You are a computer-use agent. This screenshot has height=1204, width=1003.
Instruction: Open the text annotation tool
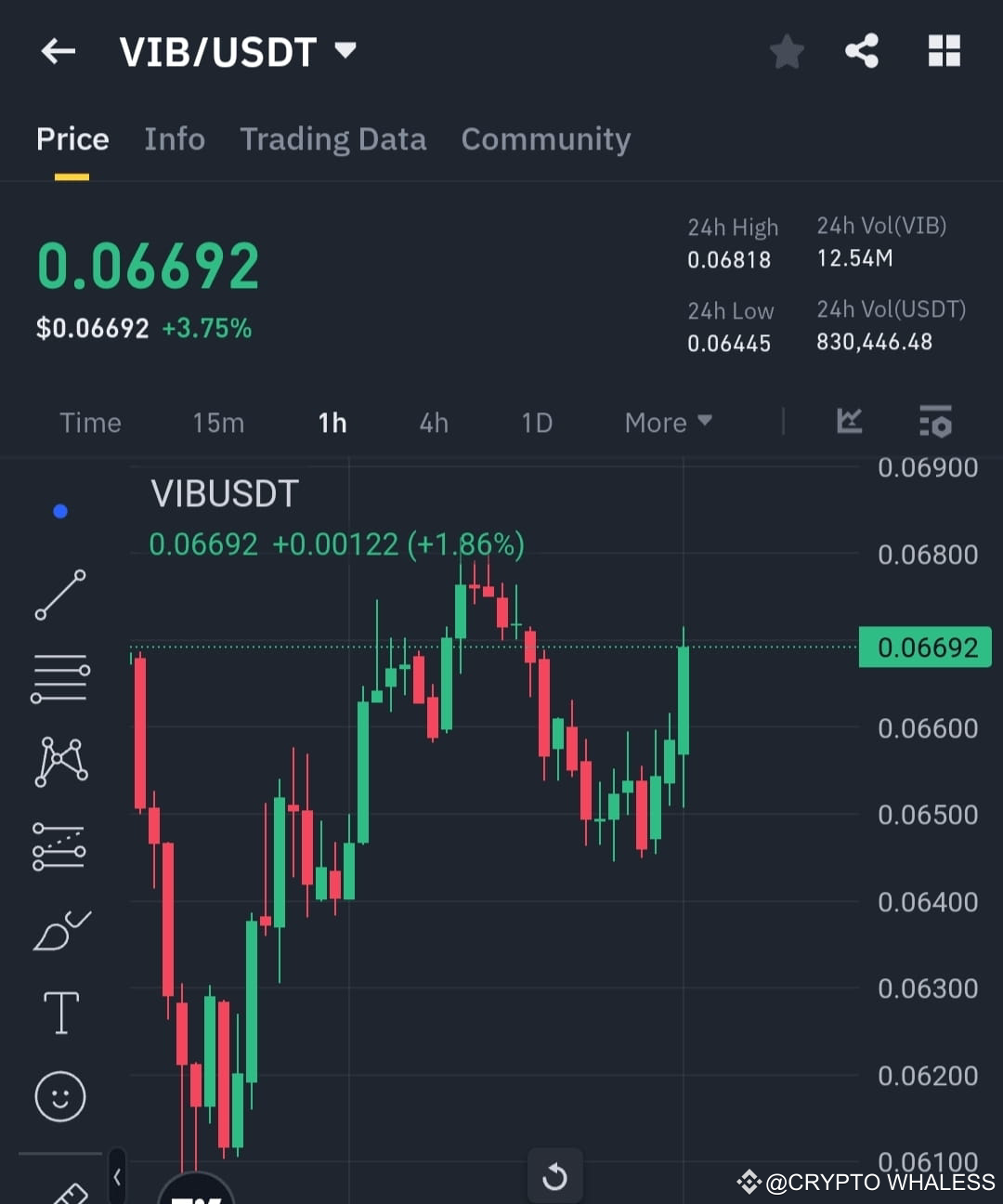pyautogui.click(x=59, y=1013)
